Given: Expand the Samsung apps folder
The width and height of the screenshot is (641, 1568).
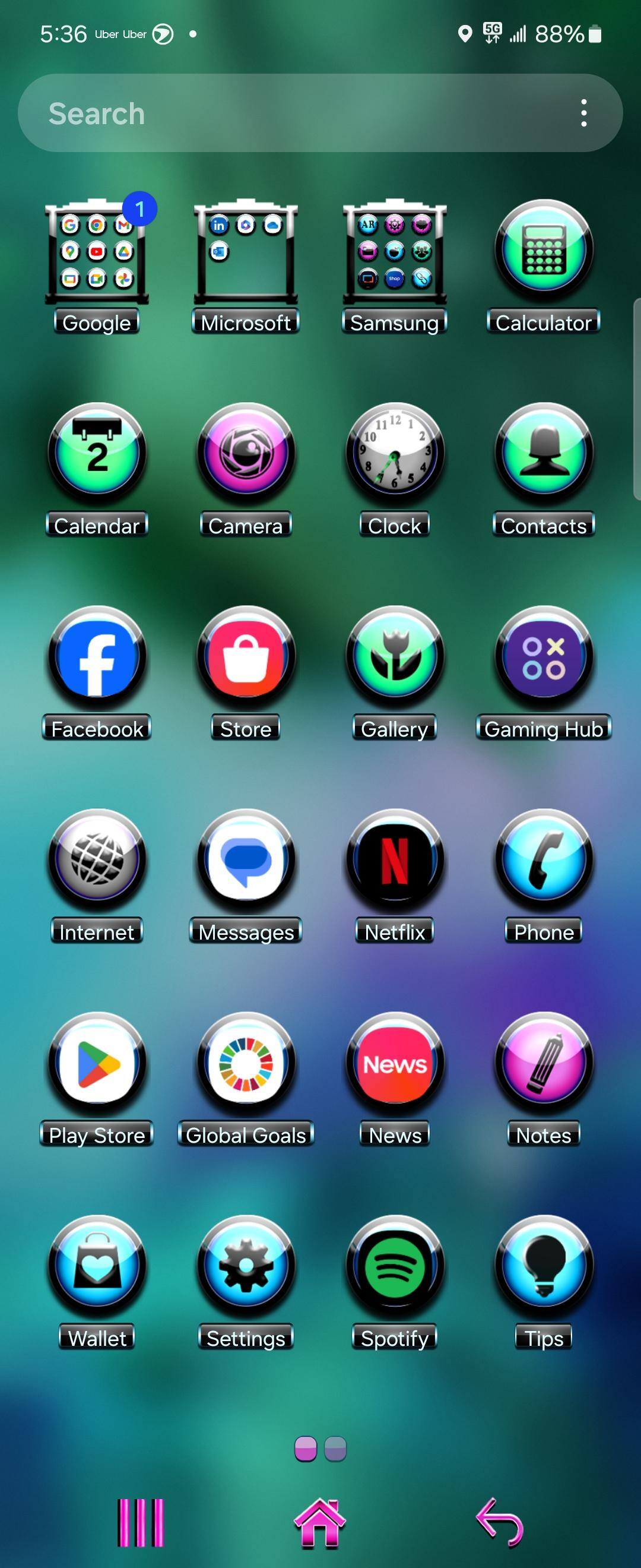Looking at the screenshot, I should [395, 252].
